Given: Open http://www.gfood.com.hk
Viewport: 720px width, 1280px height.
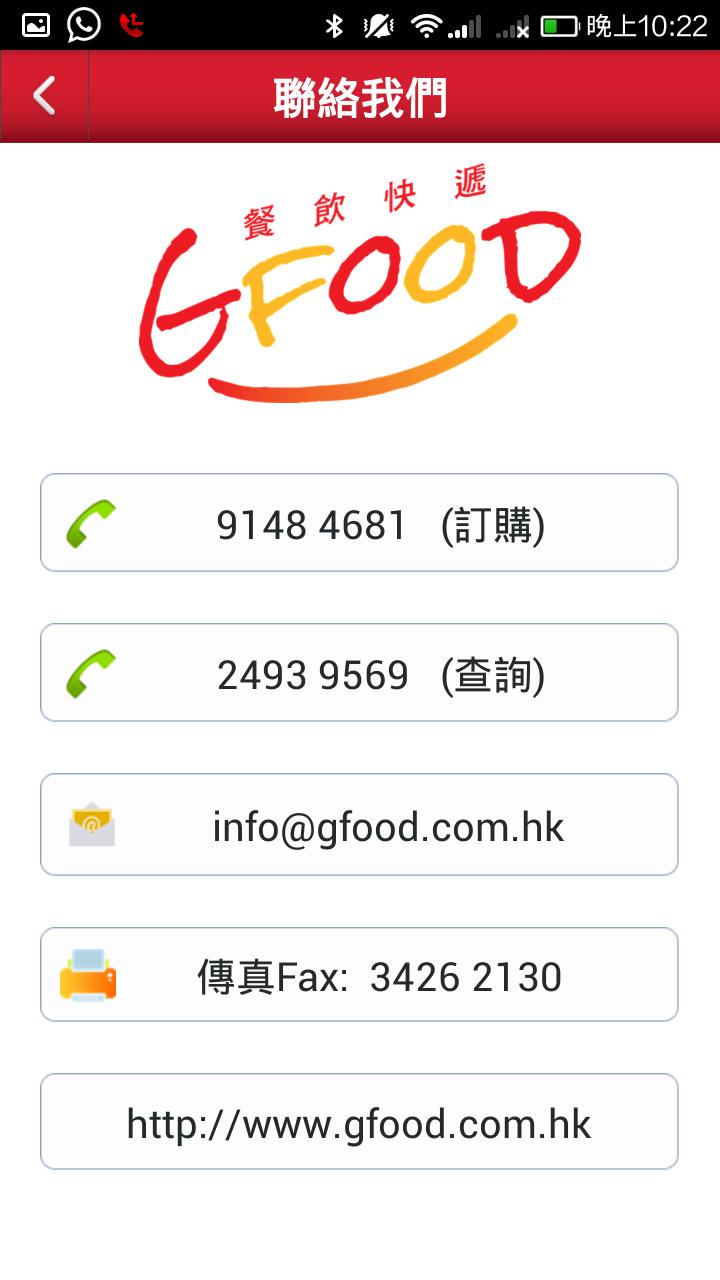Looking at the screenshot, I should pos(358,1120).
